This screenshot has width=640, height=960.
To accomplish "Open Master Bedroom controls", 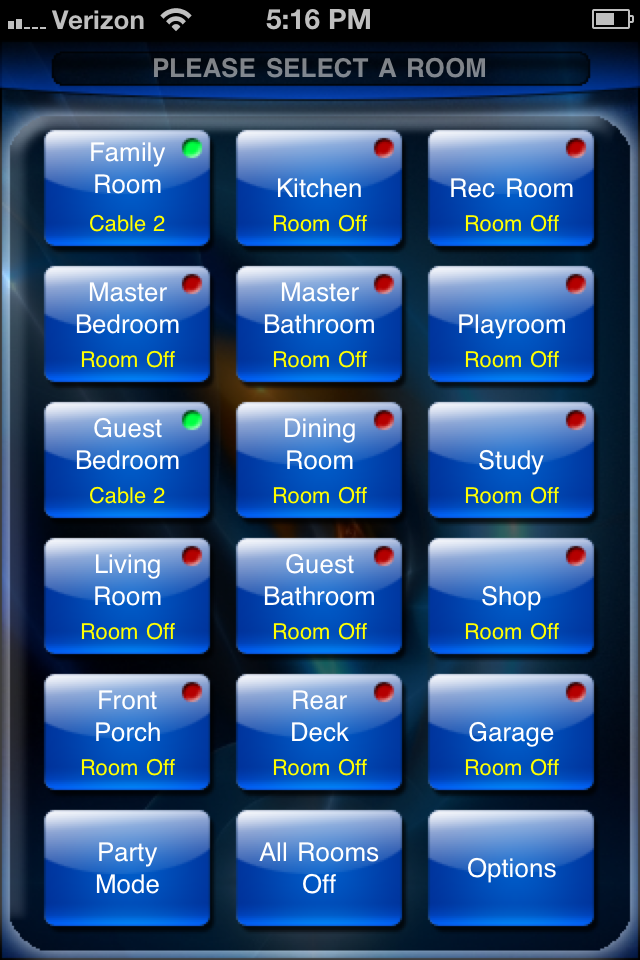I will click(x=127, y=323).
